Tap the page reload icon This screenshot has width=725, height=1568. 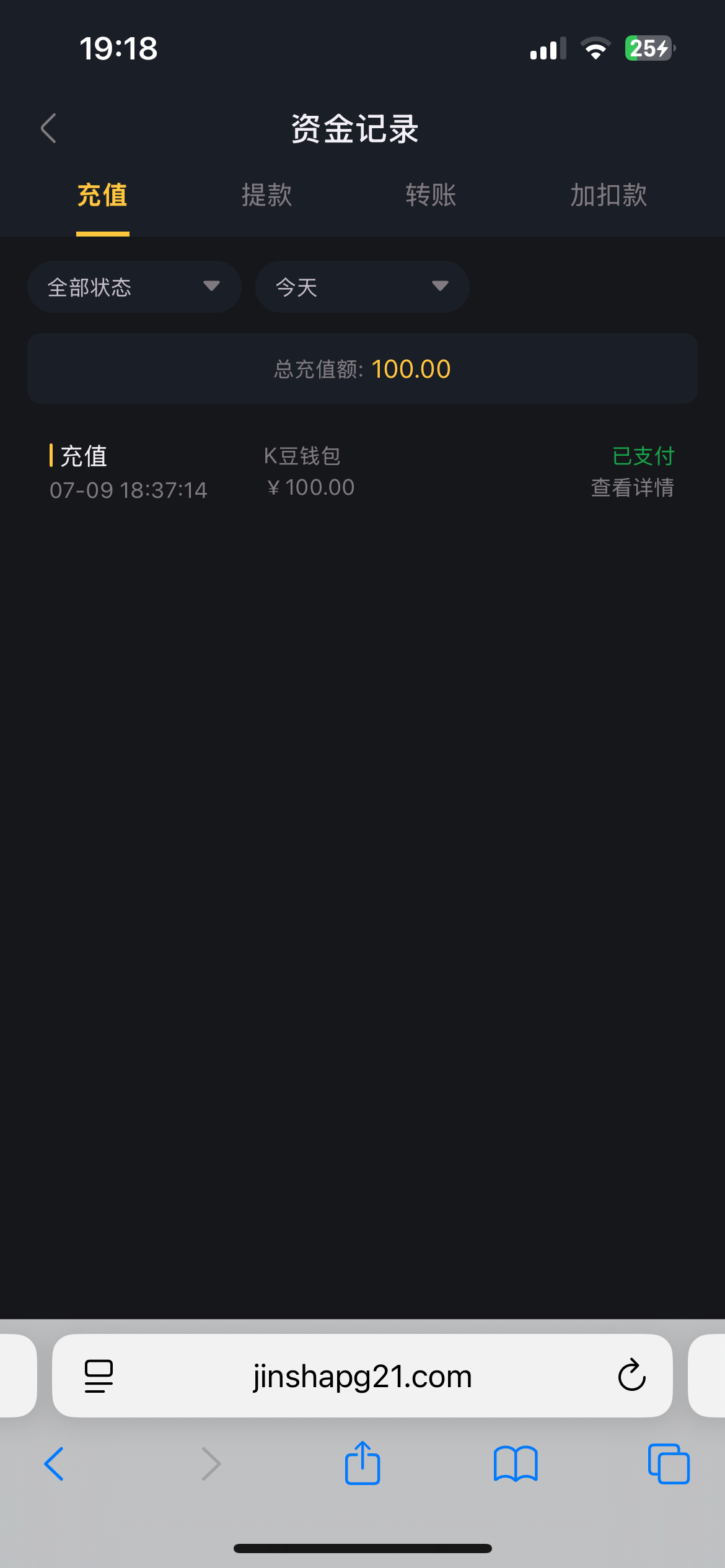click(x=631, y=1376)
